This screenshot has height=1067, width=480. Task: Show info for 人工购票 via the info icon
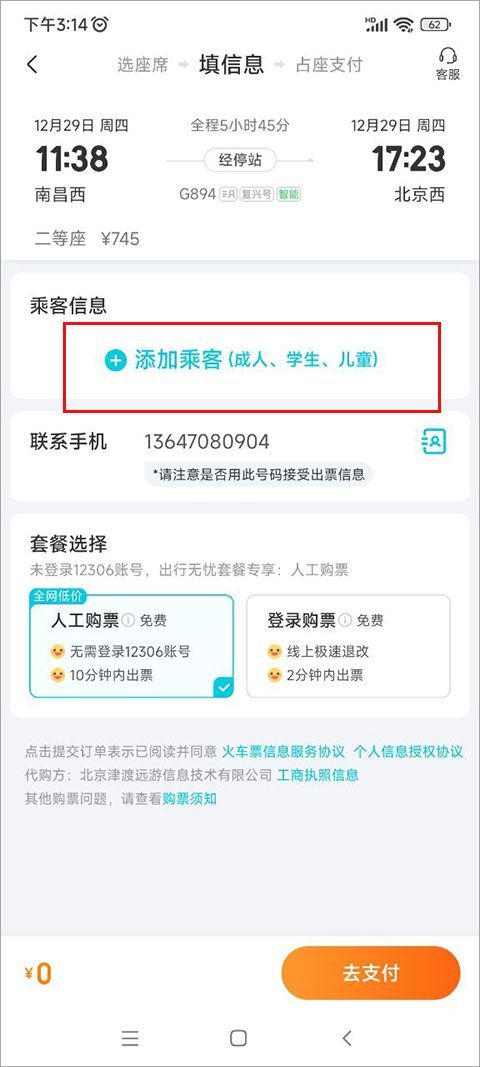tap(128, 620)
